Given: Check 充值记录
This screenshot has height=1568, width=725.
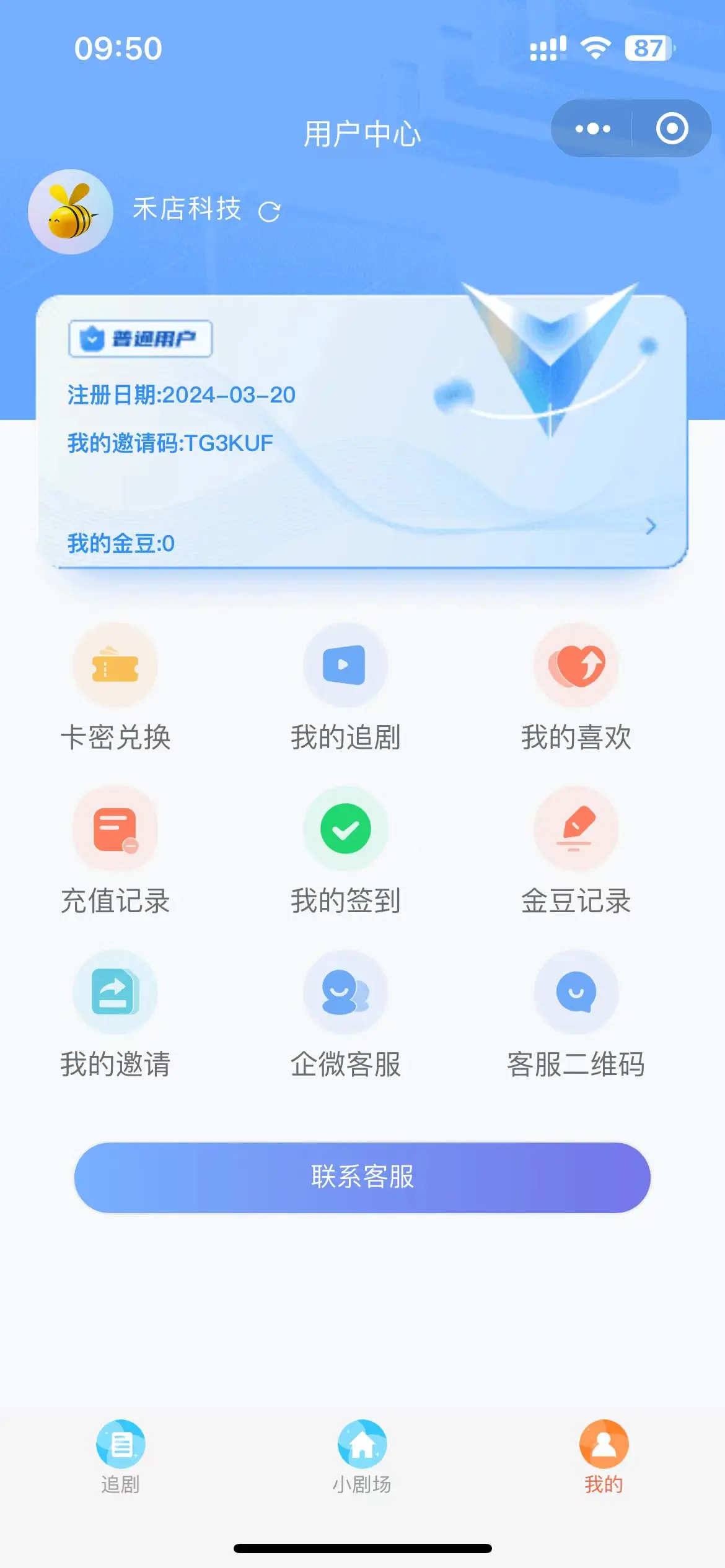Looking at the screenshot, I should pos(115,851).
